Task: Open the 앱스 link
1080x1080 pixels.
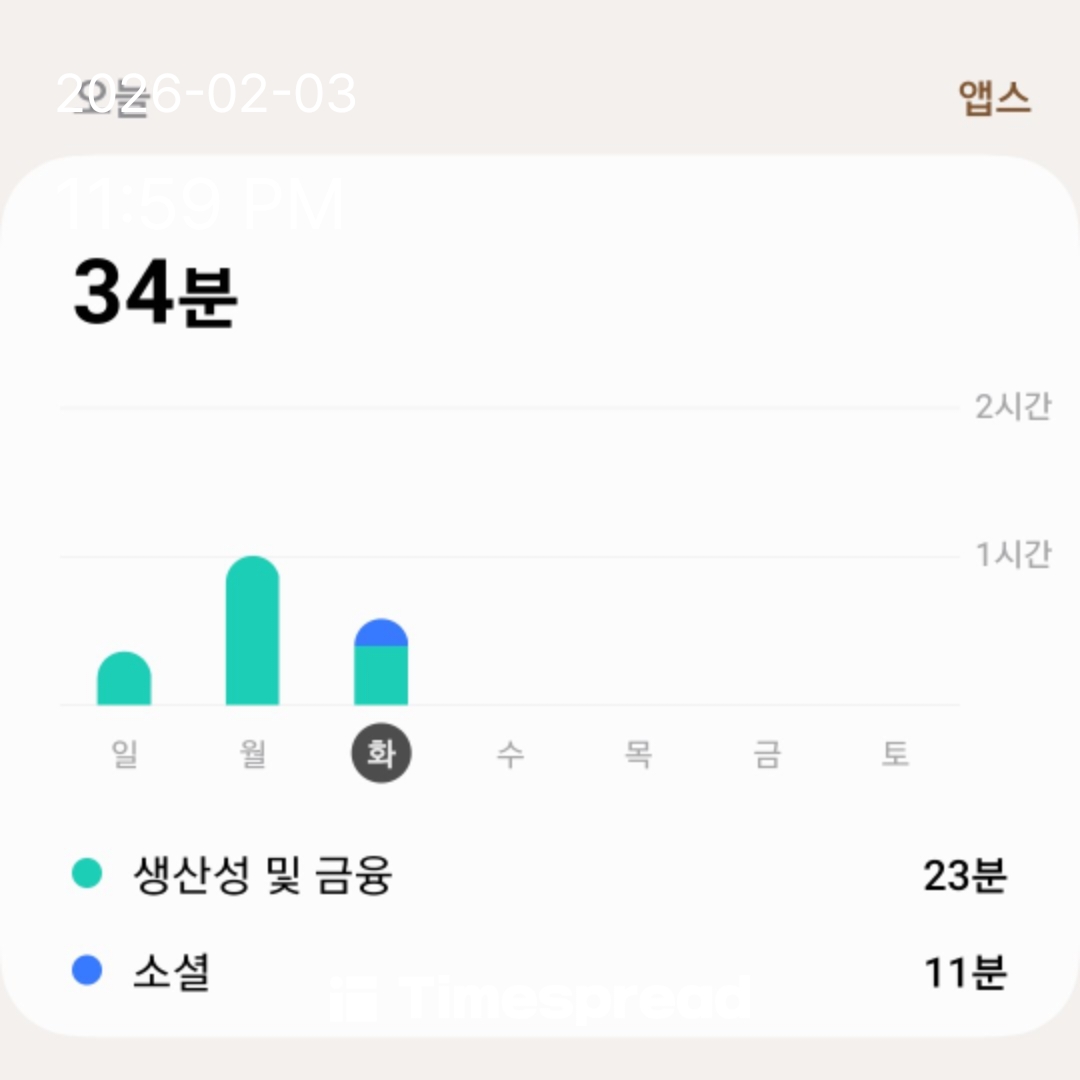Action: tap(994, 98)
